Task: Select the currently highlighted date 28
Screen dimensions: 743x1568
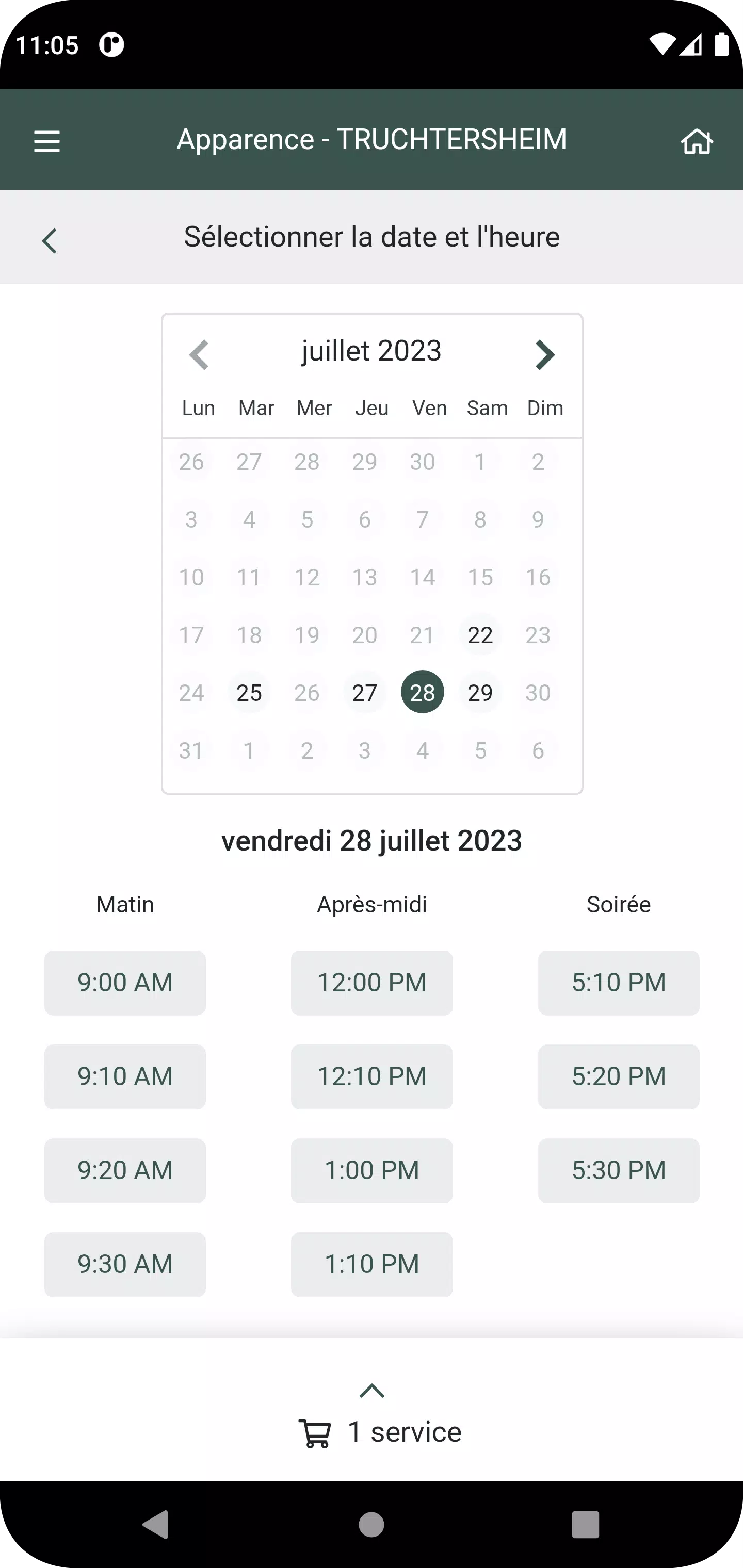Action: 422,692
